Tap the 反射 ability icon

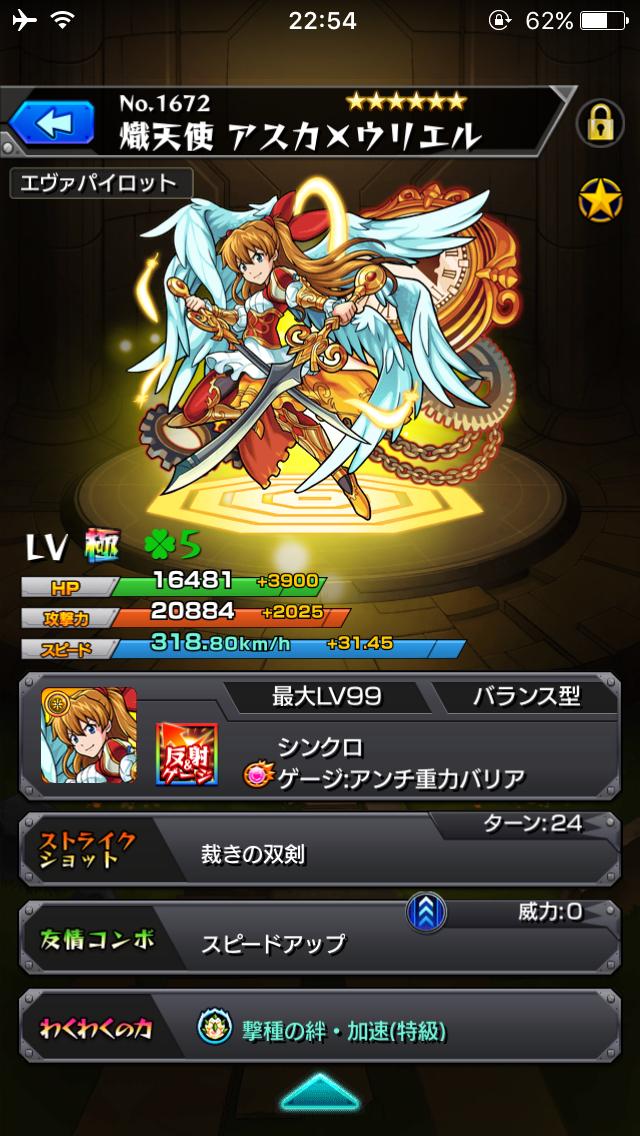(187, 755)
